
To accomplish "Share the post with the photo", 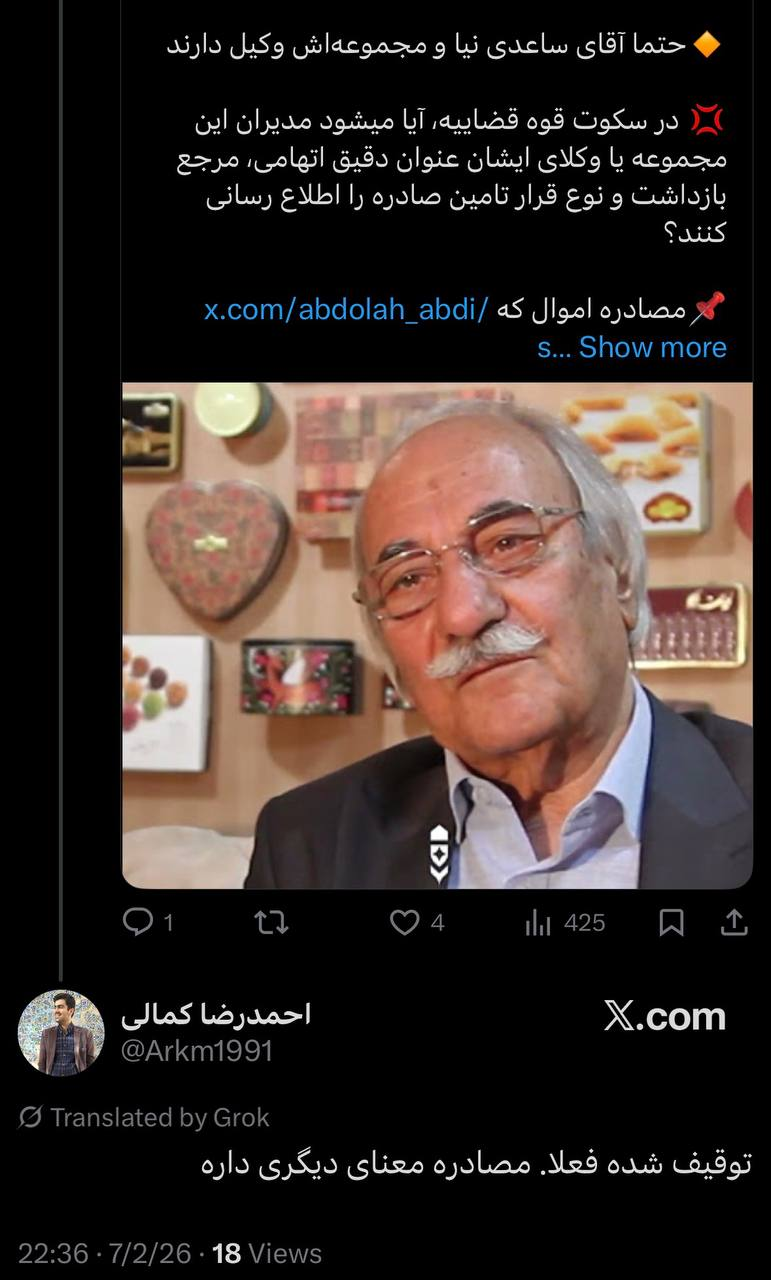I will [734, 922].
